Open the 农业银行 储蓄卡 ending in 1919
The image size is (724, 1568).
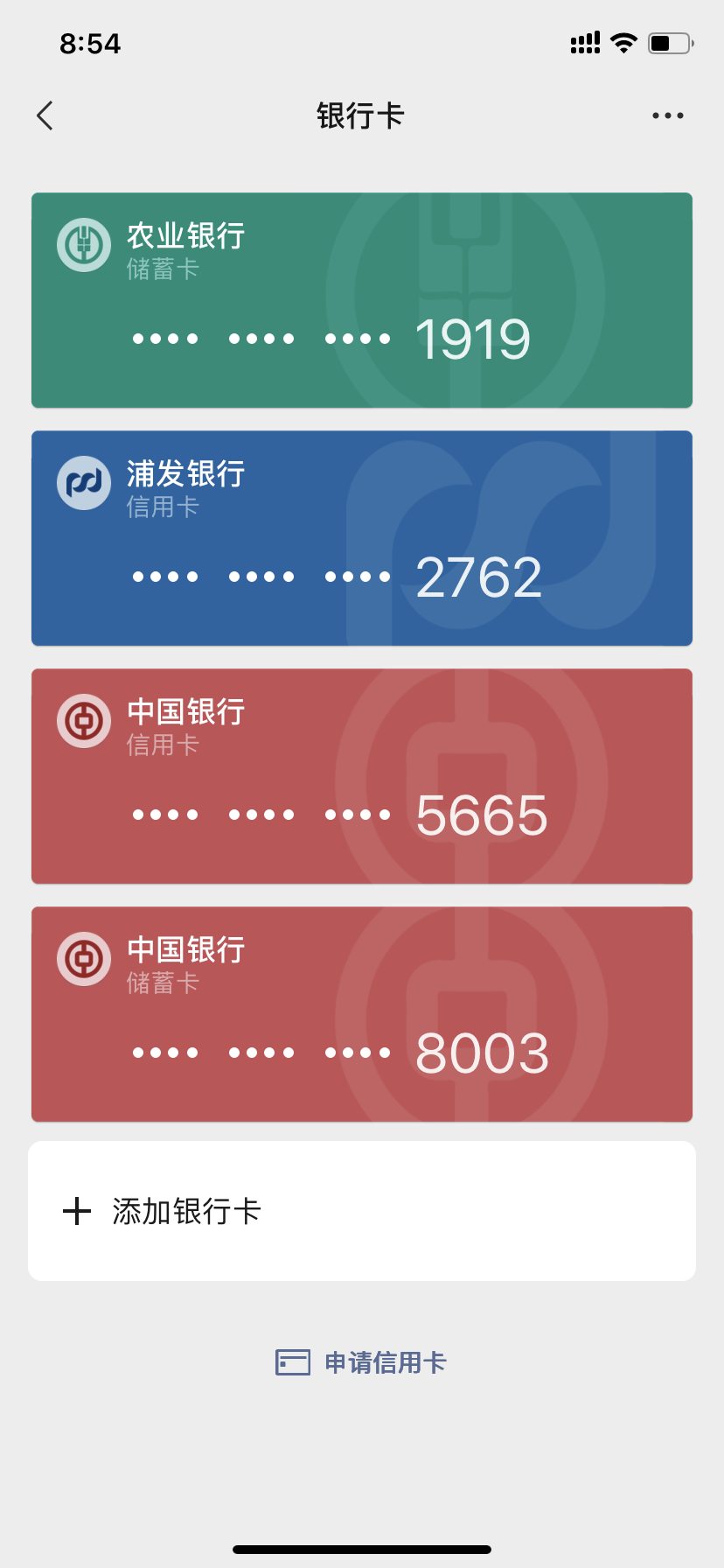pyautogui.click(x=362, y=300)
